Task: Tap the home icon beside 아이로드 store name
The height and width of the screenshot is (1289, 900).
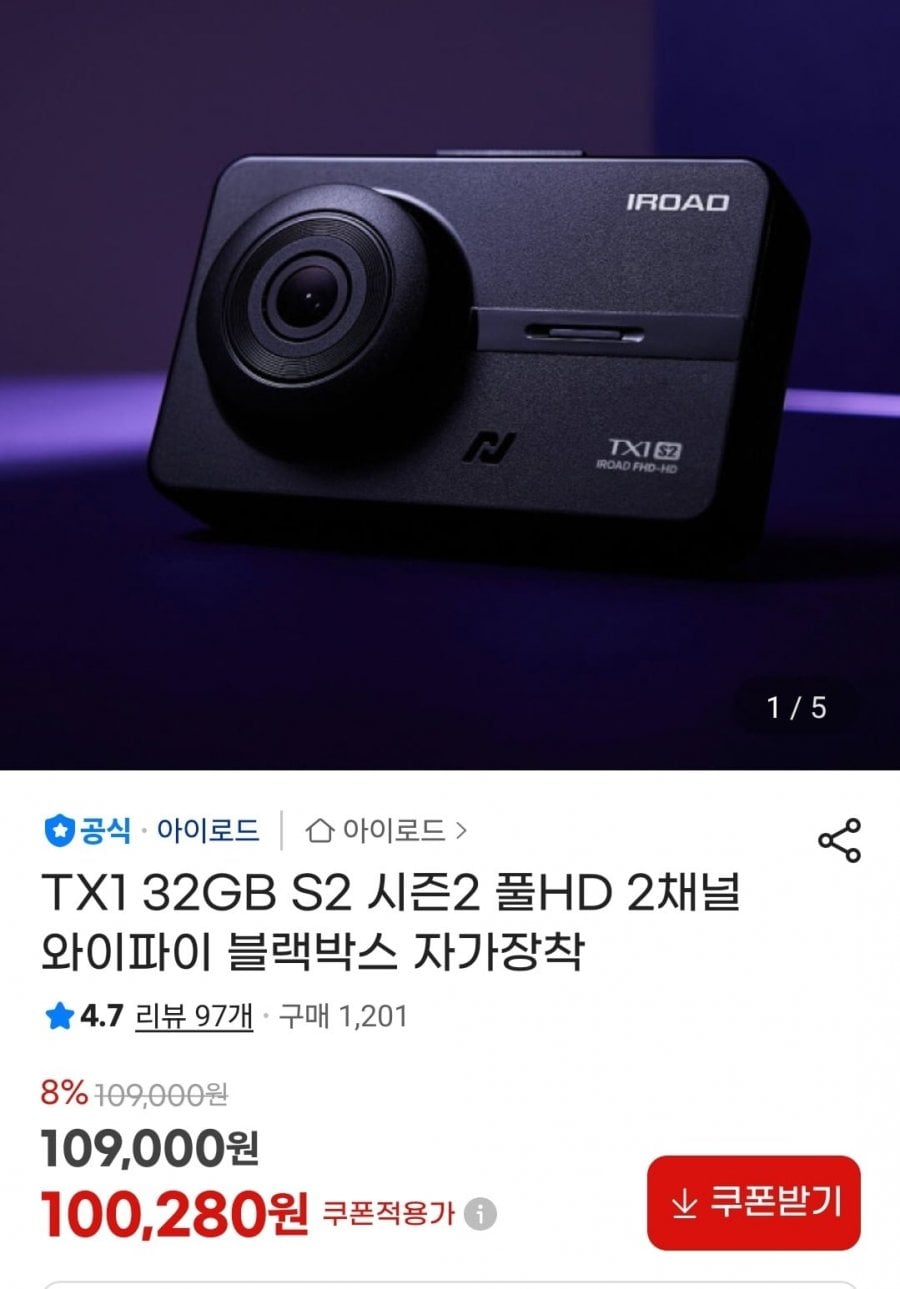Action: coord(318,828)
